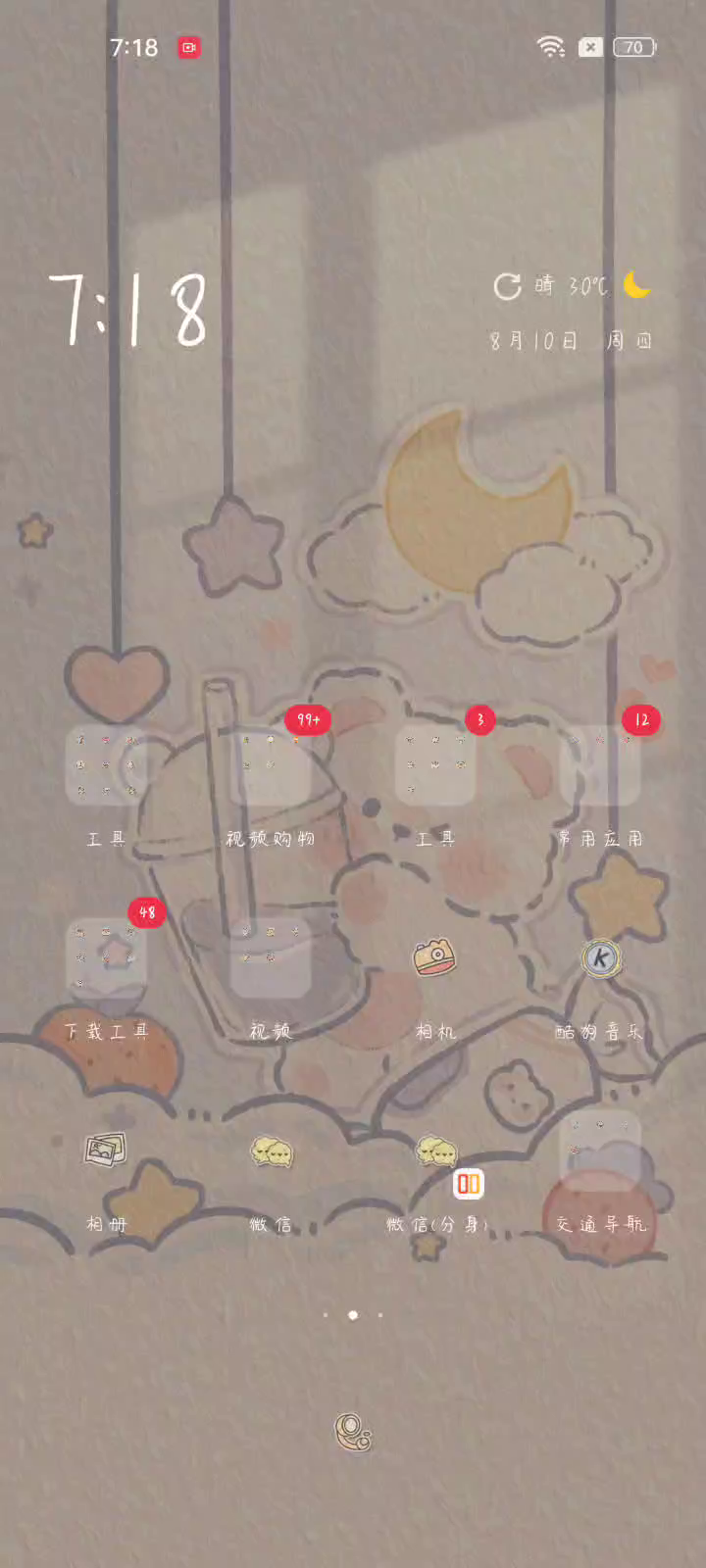Open the large 7:18 clock widget
706x1568 pixels.
coord(129,309)
